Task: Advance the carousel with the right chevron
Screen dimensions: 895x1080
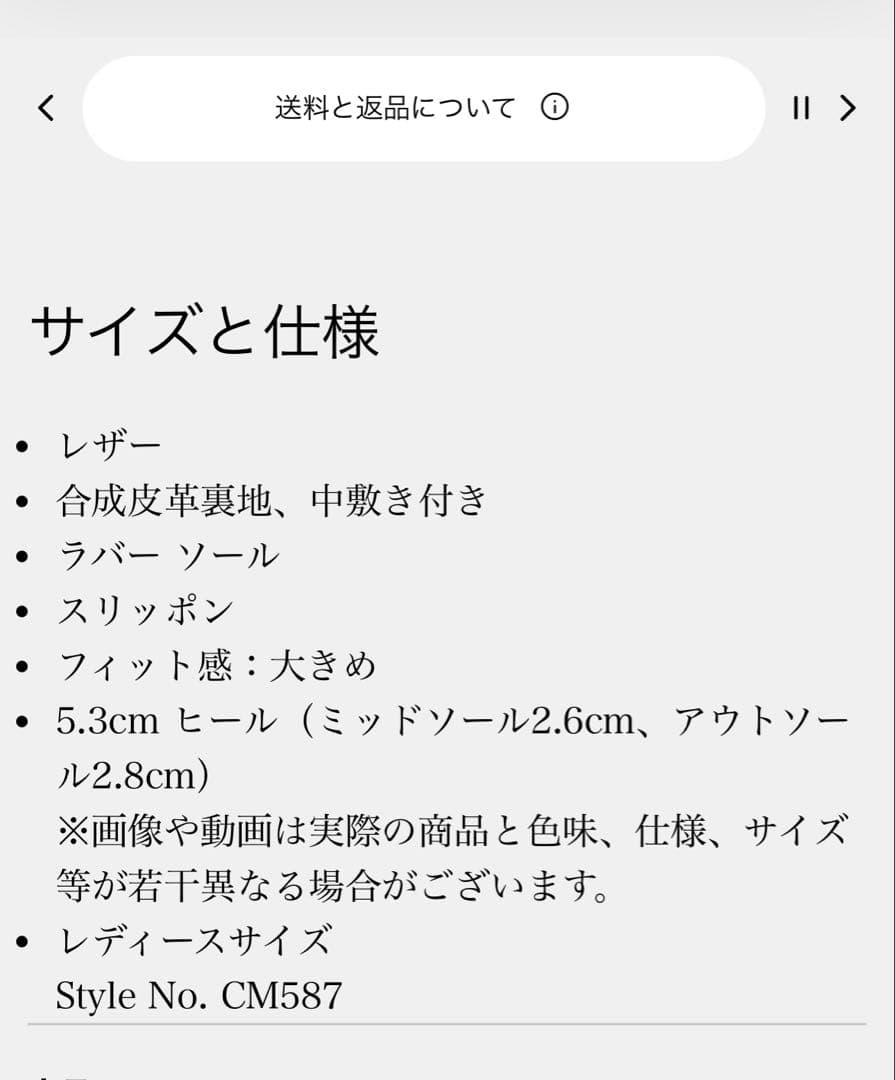Action: tap(848, 107)
